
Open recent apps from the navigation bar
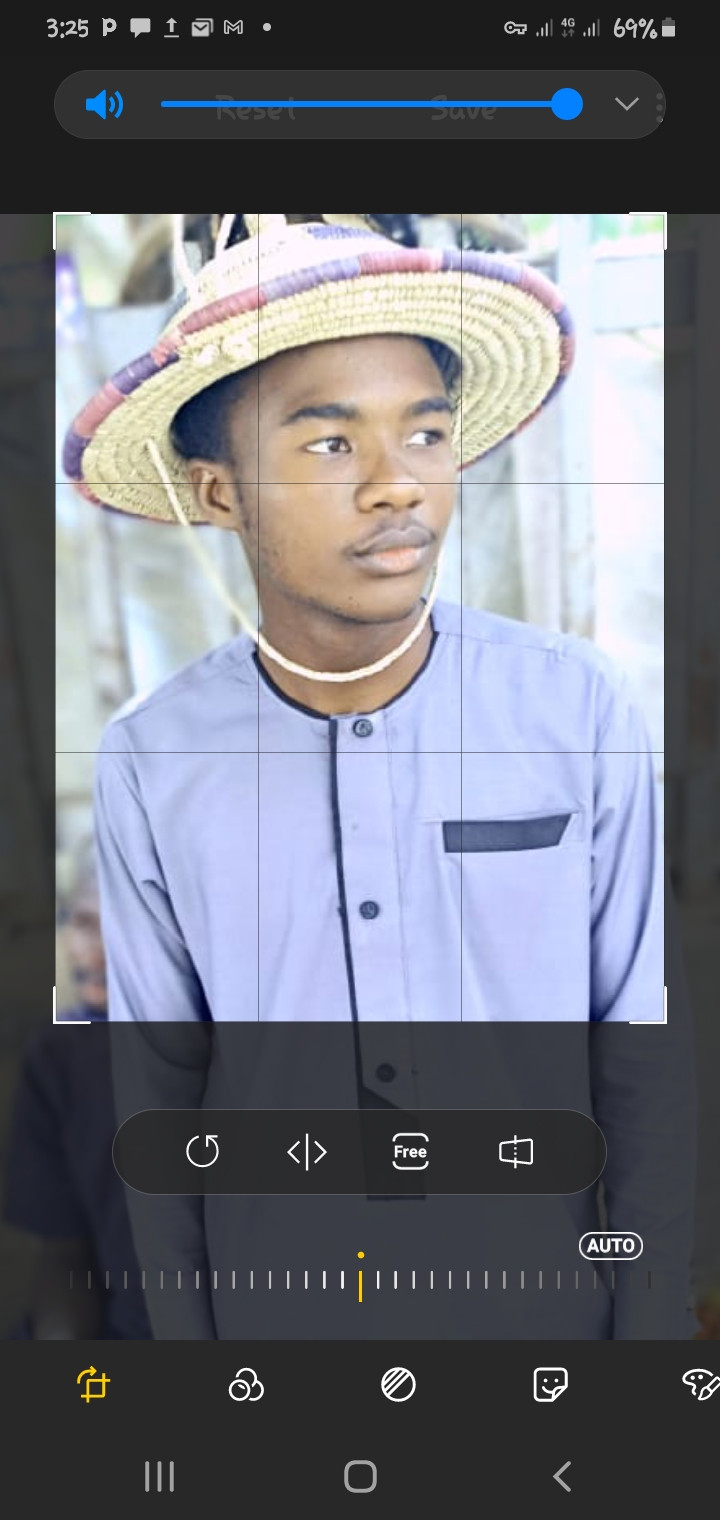coord(159,1476)
